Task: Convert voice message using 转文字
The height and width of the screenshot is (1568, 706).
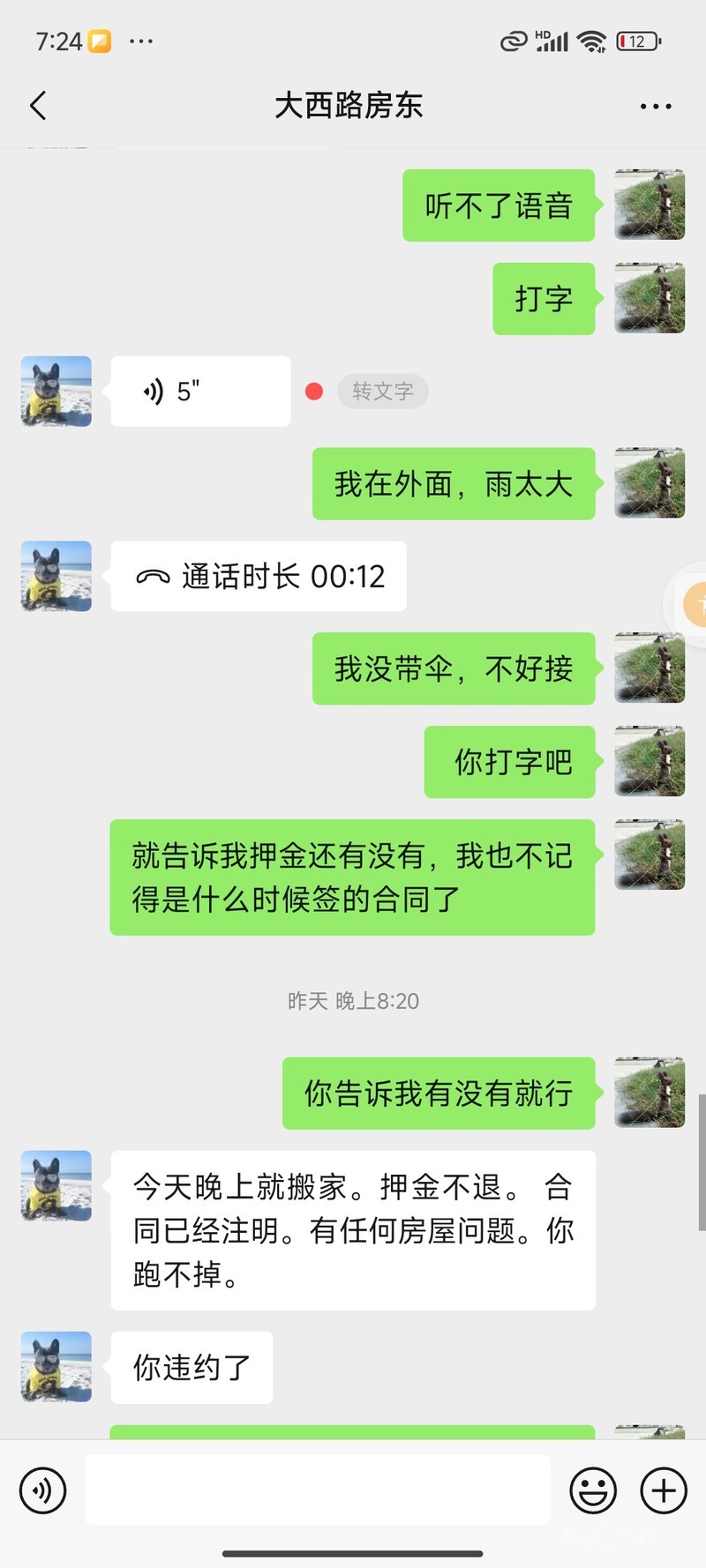Action: pyautogui.click(x=382, y=391)
